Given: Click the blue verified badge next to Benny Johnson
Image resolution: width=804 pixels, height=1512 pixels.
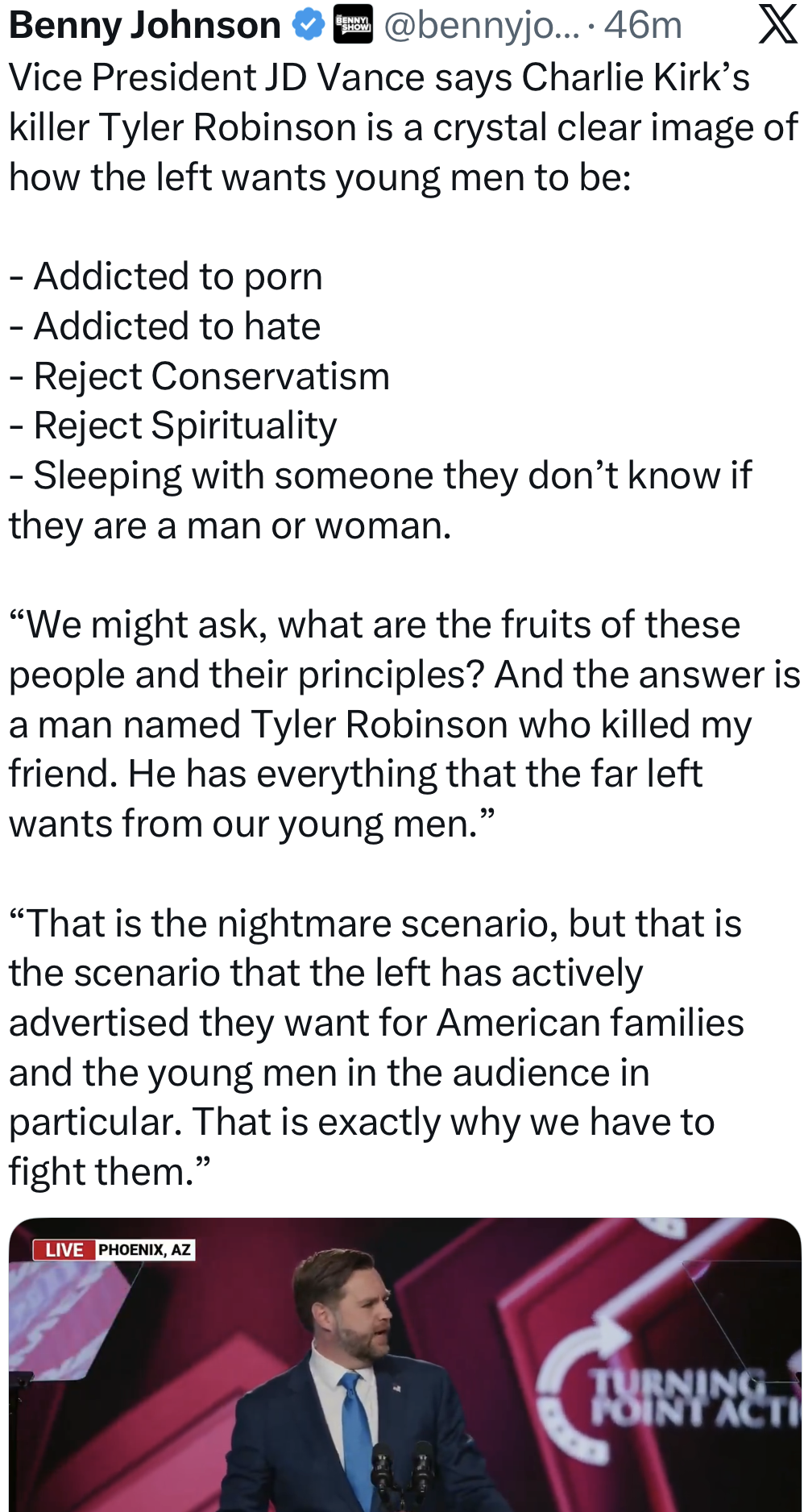Looking at the screenshot, I should [x=309, y=24].
